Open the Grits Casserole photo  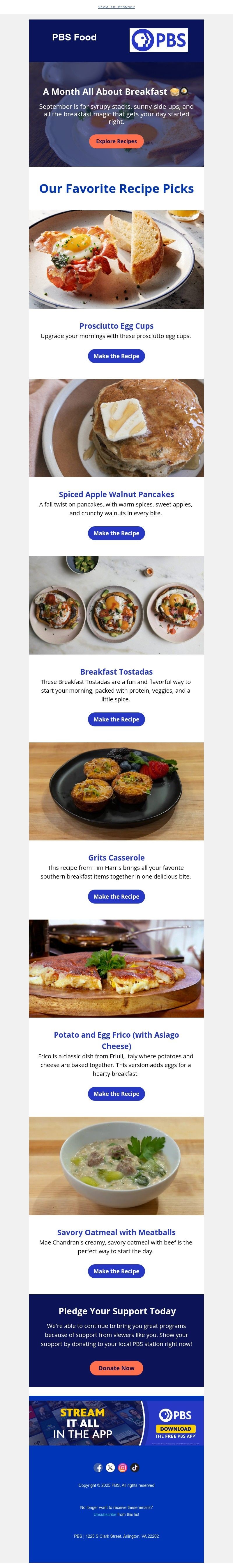[116, 791]
